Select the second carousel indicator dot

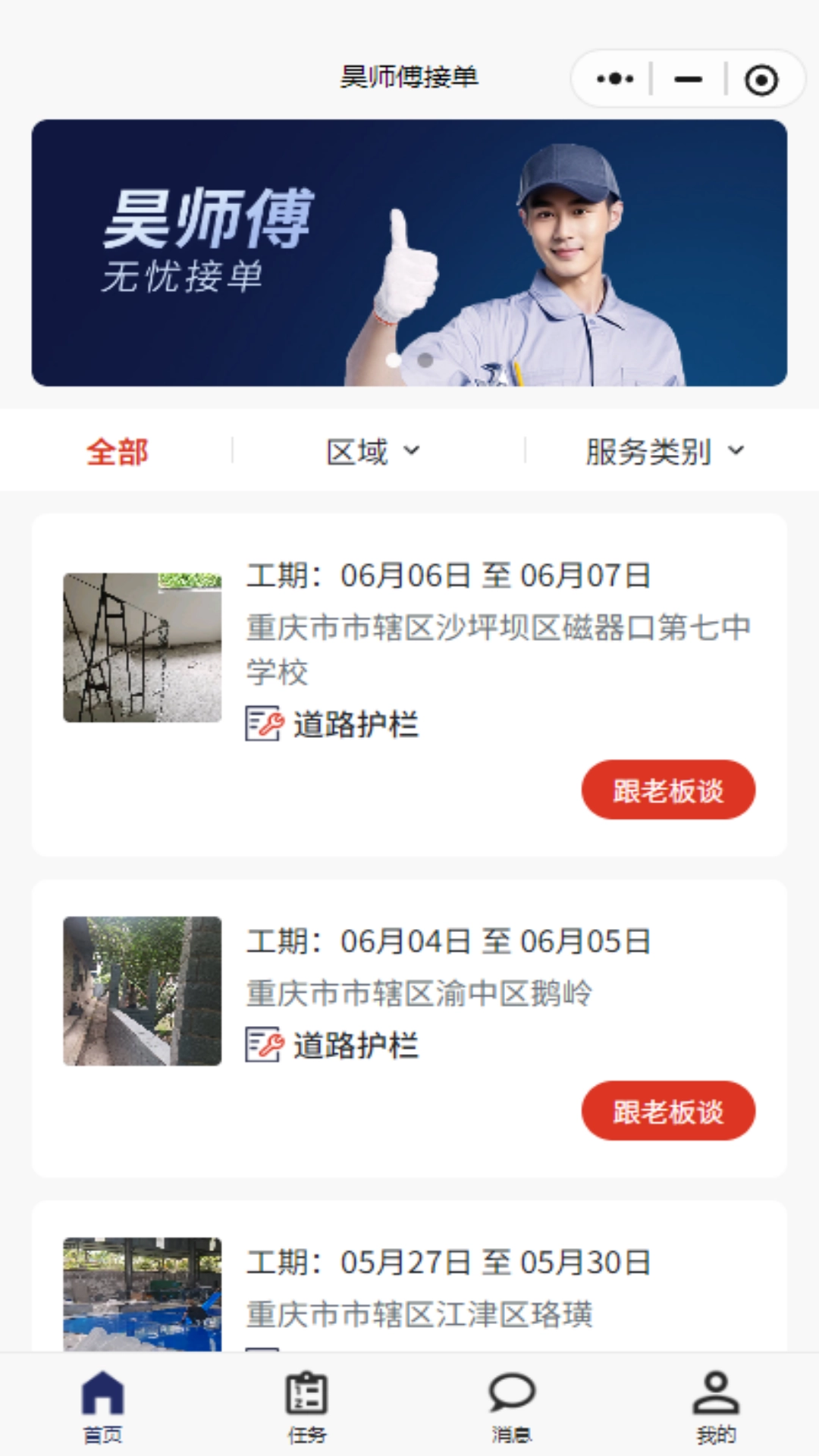[x=425, y=362]
